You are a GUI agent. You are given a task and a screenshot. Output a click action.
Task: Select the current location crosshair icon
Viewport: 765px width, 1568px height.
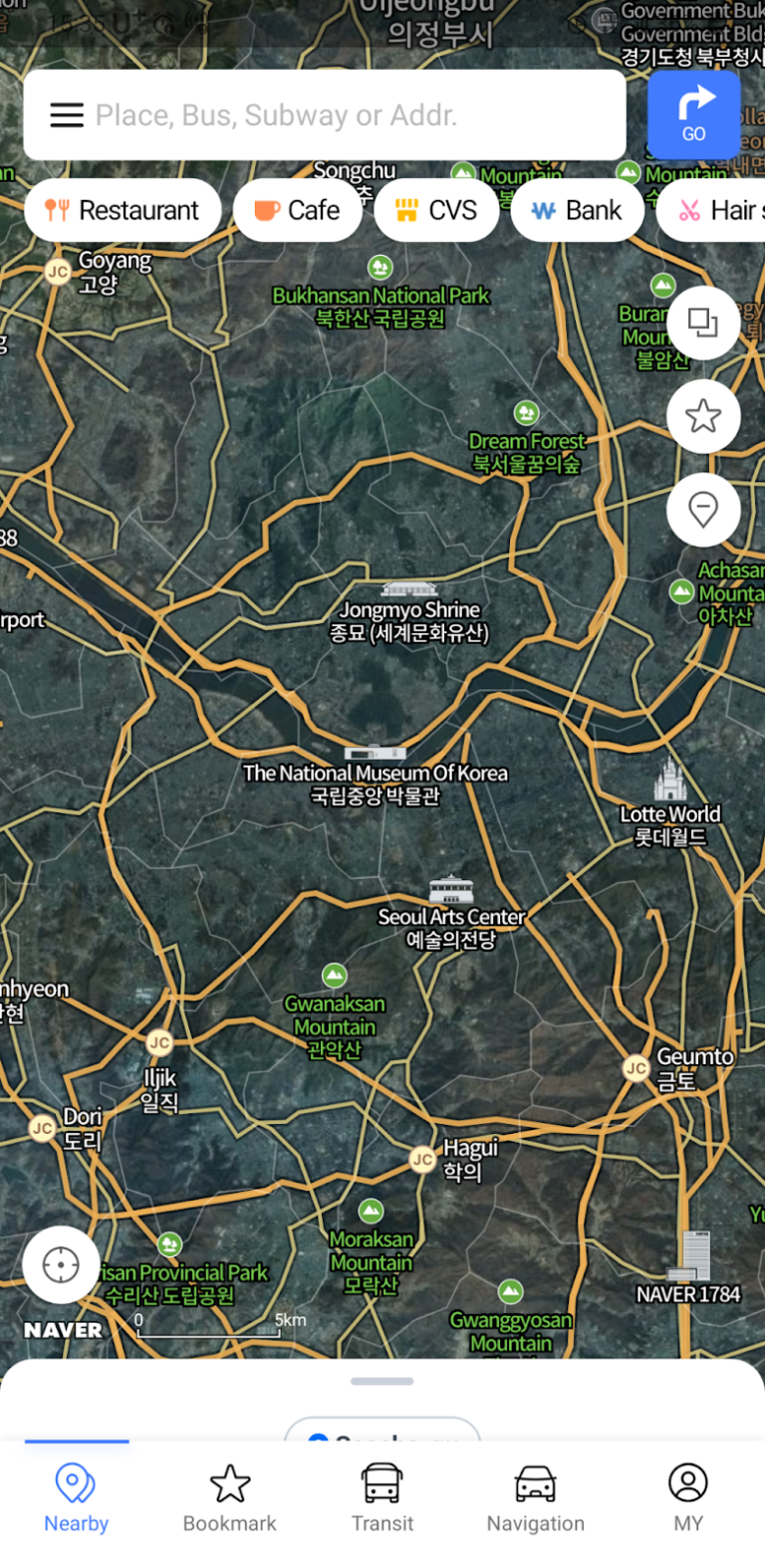pyautogui.click(x=60, y=1262)
